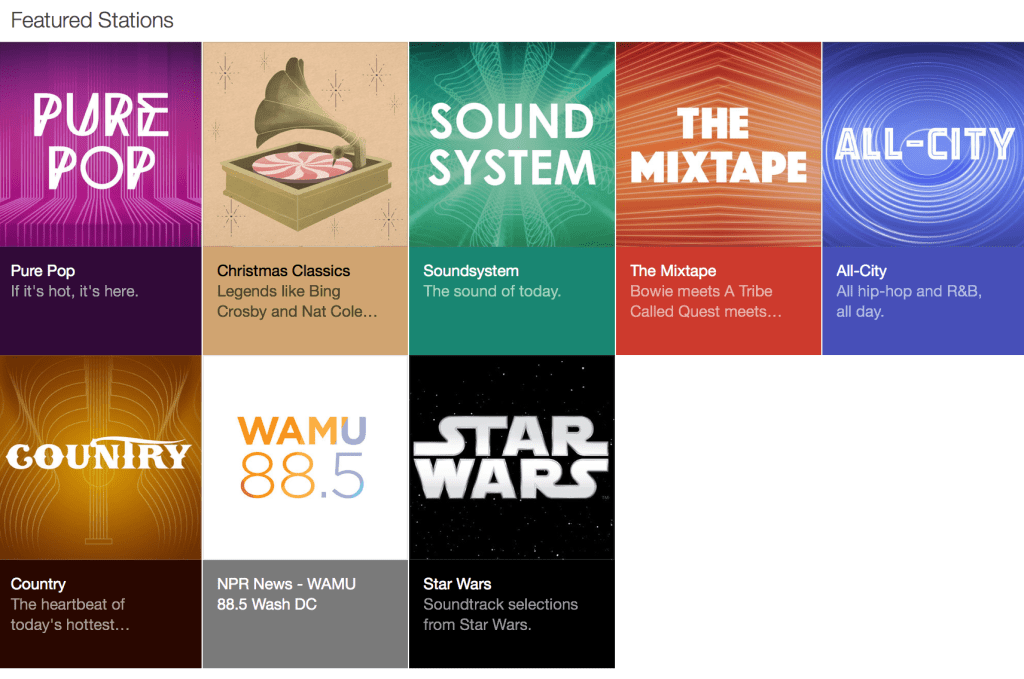The height and width of the screenshot is (679, 1024).
Task: Launch the Star Wars soundtrack station
Action: coord(512,458)
